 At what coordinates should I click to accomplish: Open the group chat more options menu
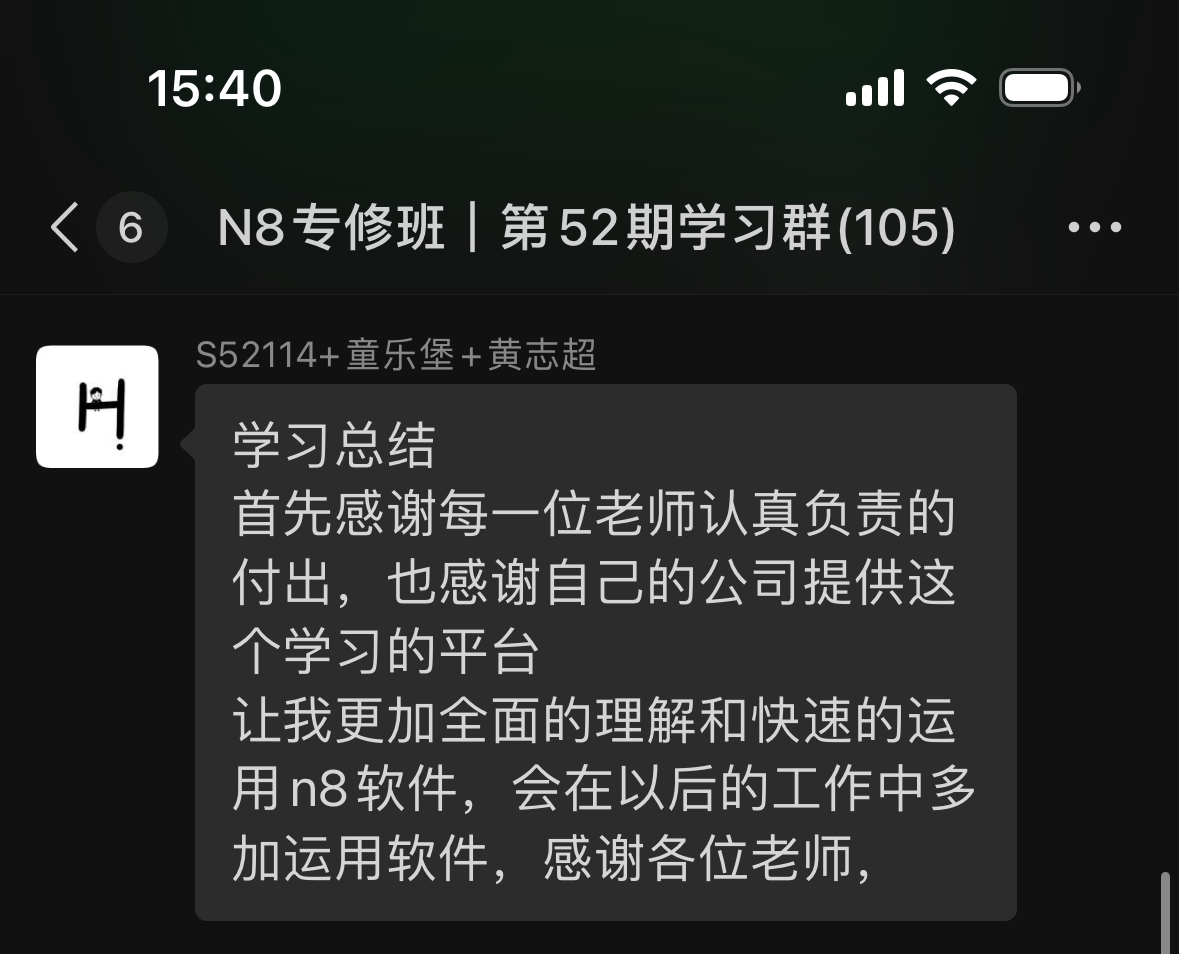[x=1094, y=228]
